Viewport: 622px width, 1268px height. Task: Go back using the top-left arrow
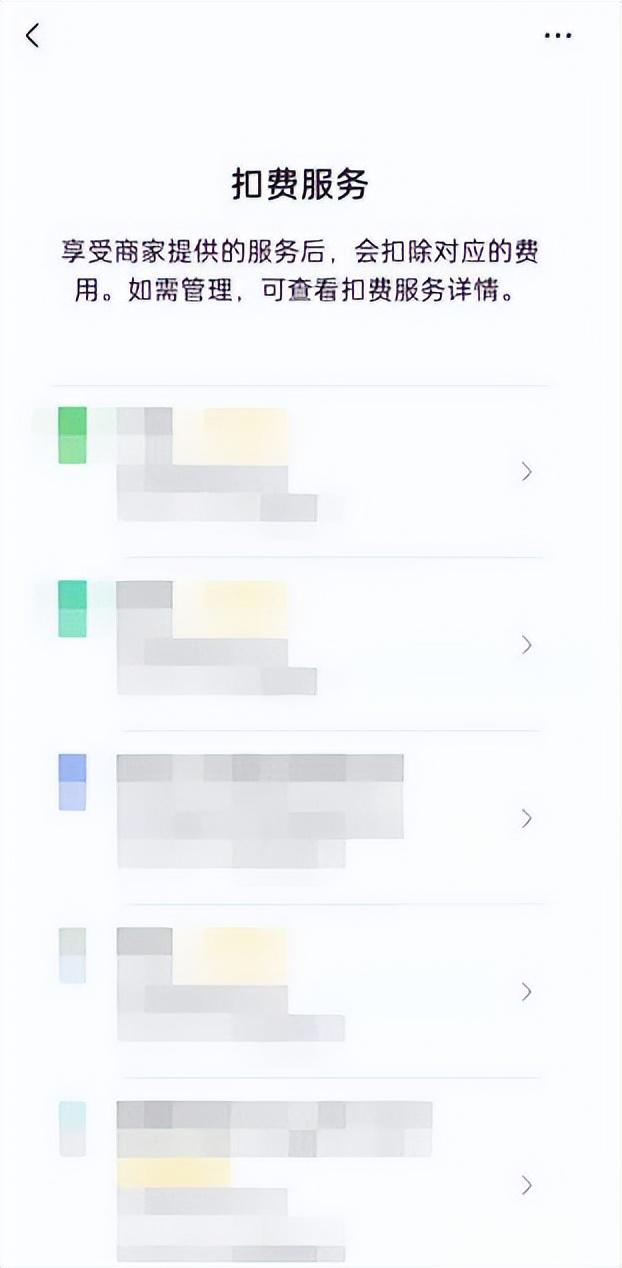click(33, 36)
